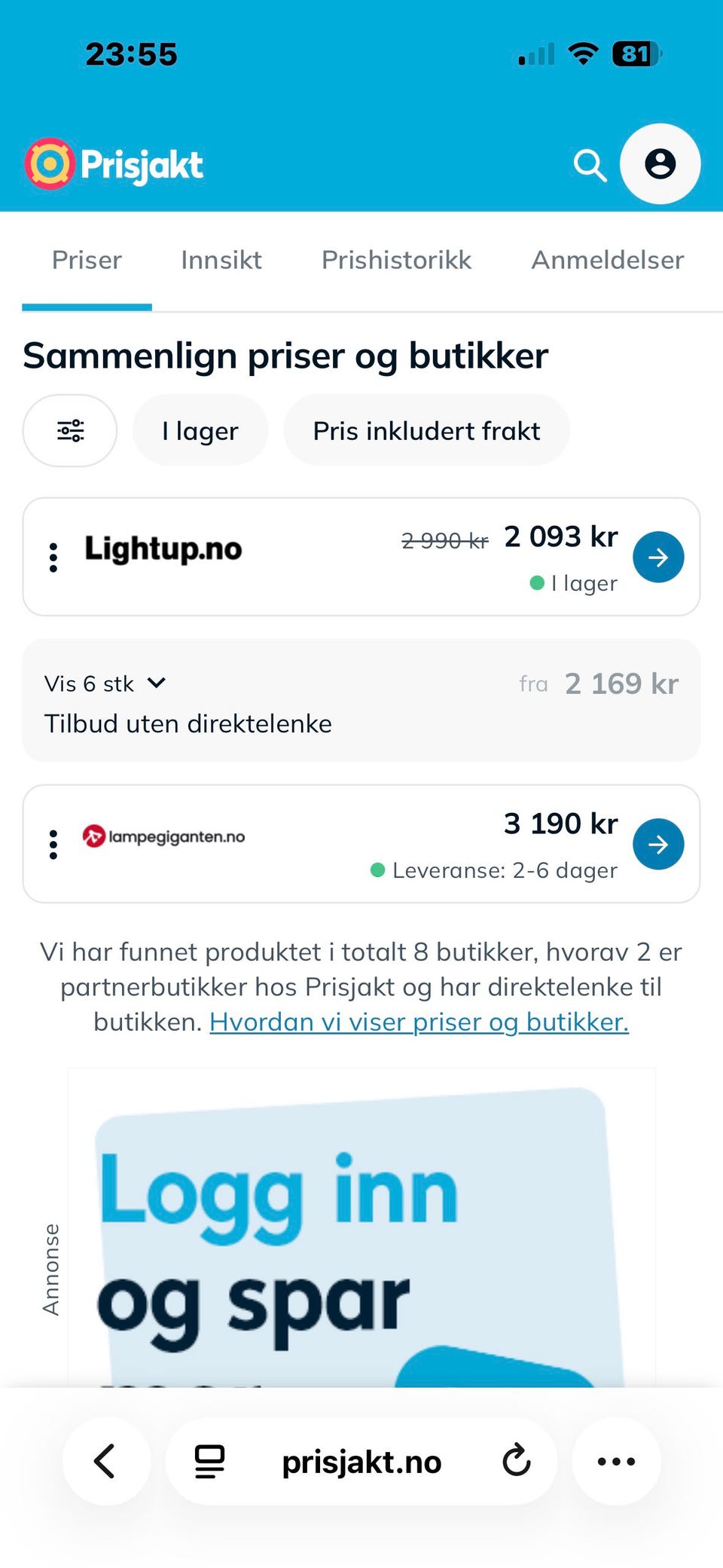
Task: Toggle Pris inkludert frakt chip
Action: click(426, 430)
